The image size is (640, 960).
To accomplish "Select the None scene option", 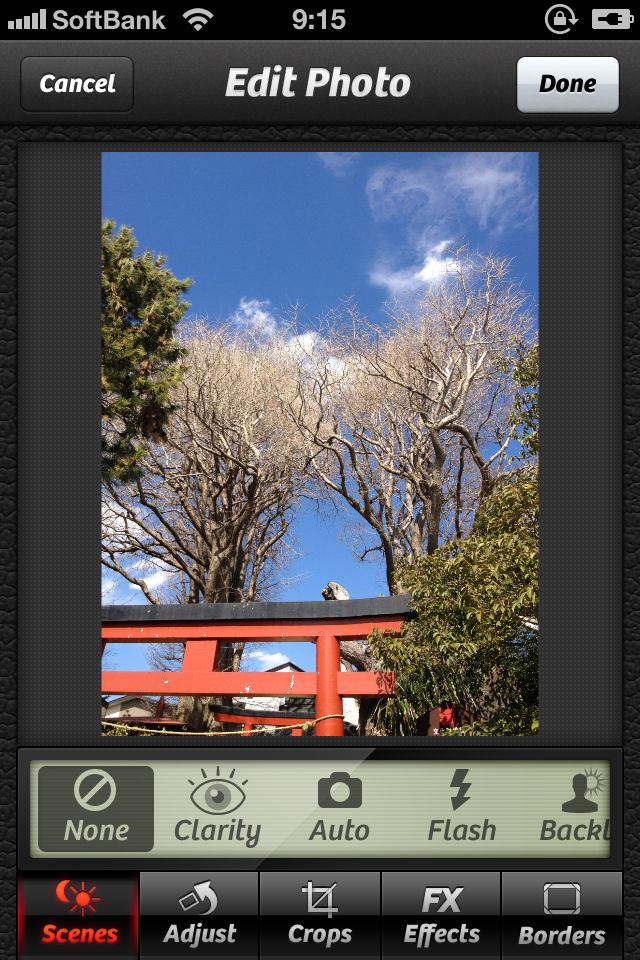I will coord(96,808).
